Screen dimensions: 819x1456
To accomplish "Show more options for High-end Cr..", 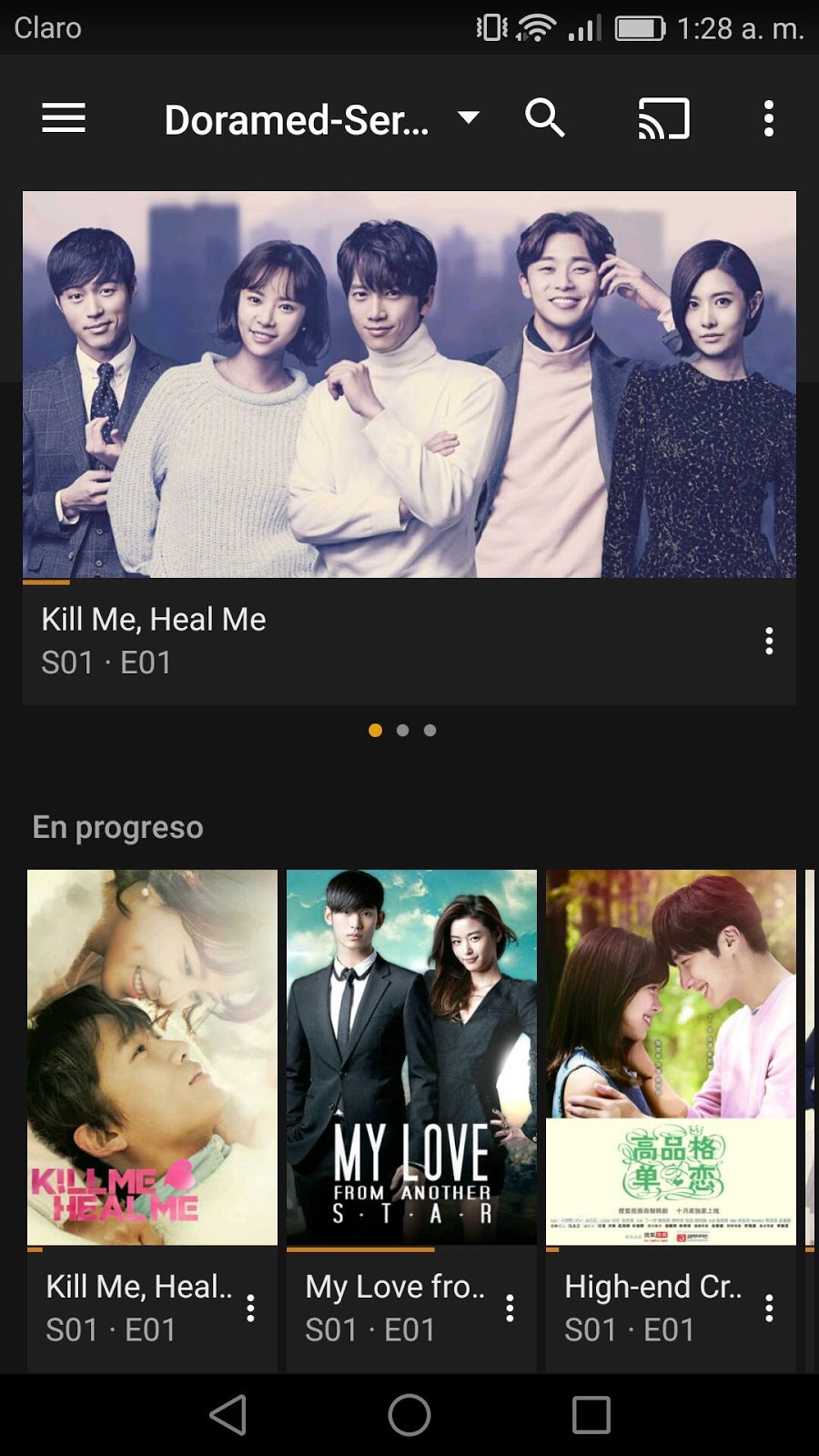I will click(x=769, y=1308).
